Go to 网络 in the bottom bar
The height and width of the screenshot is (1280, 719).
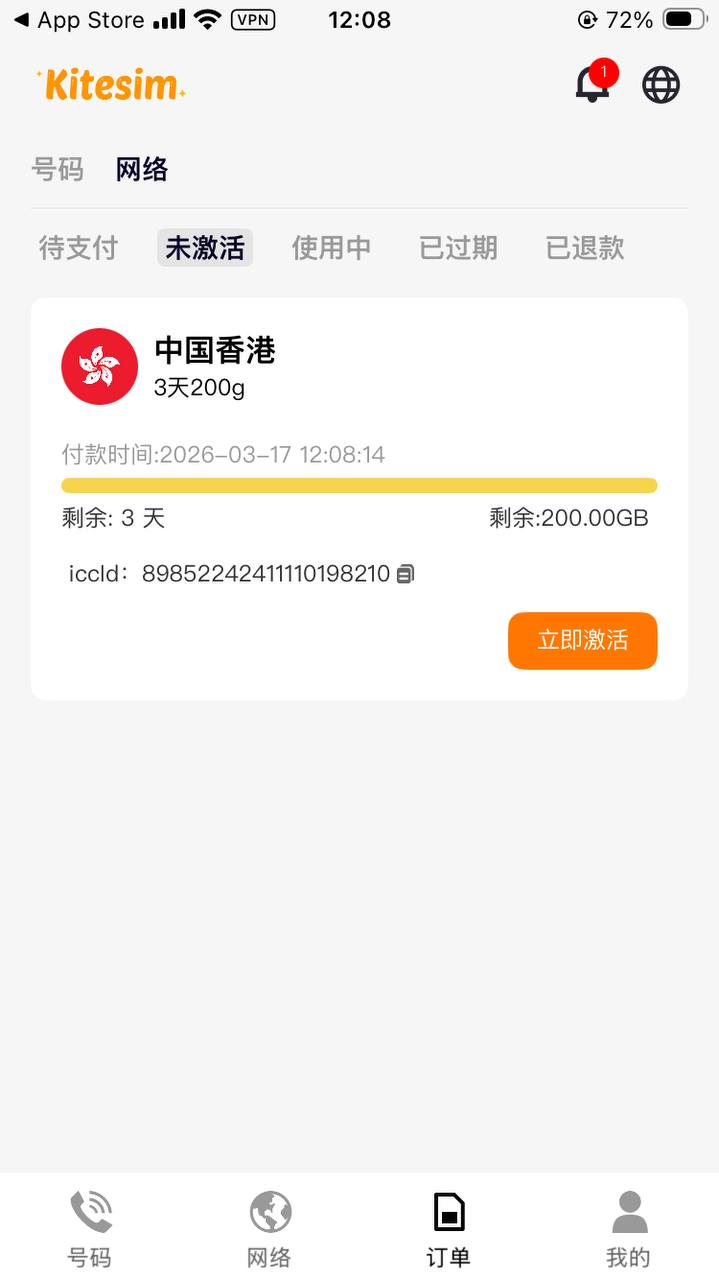point(270,1228)
